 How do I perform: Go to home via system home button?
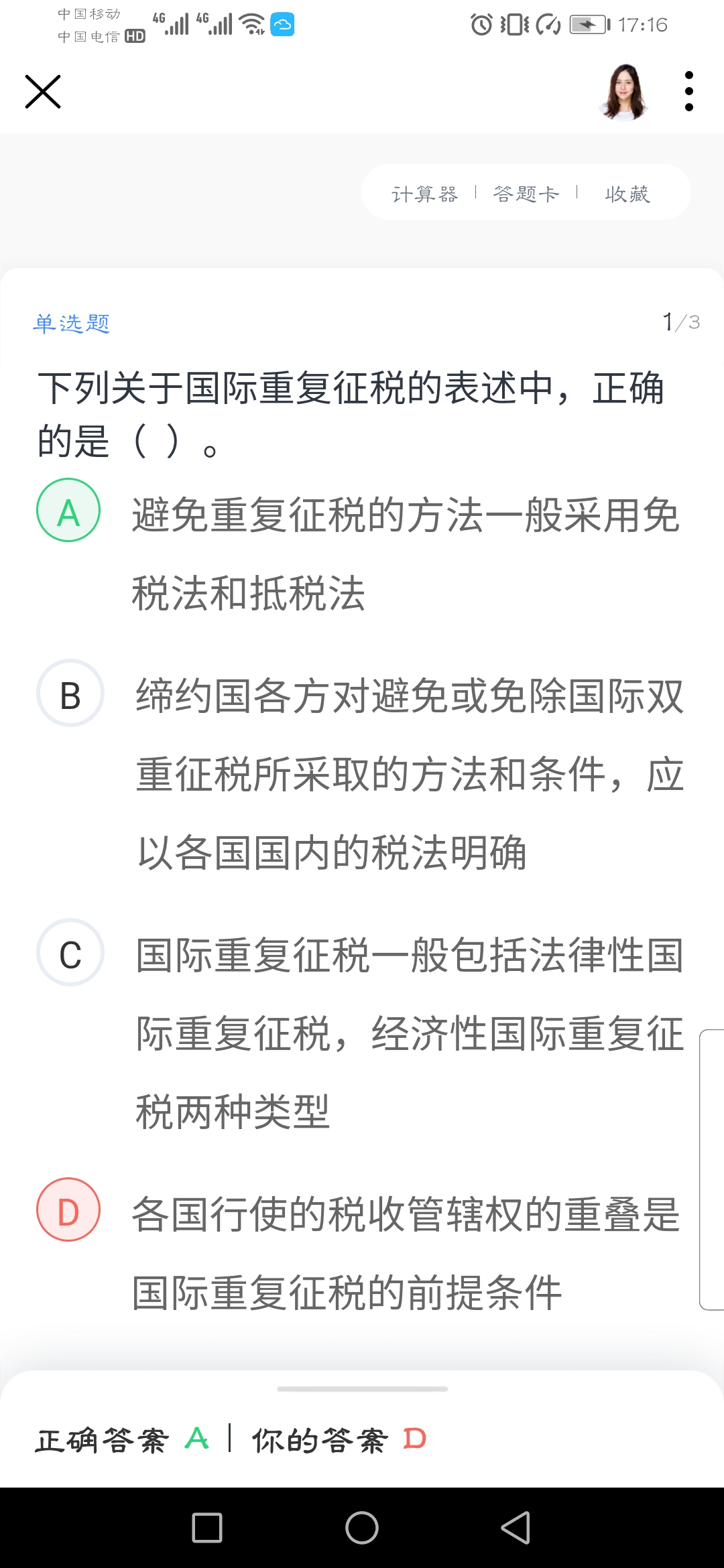362,1528
